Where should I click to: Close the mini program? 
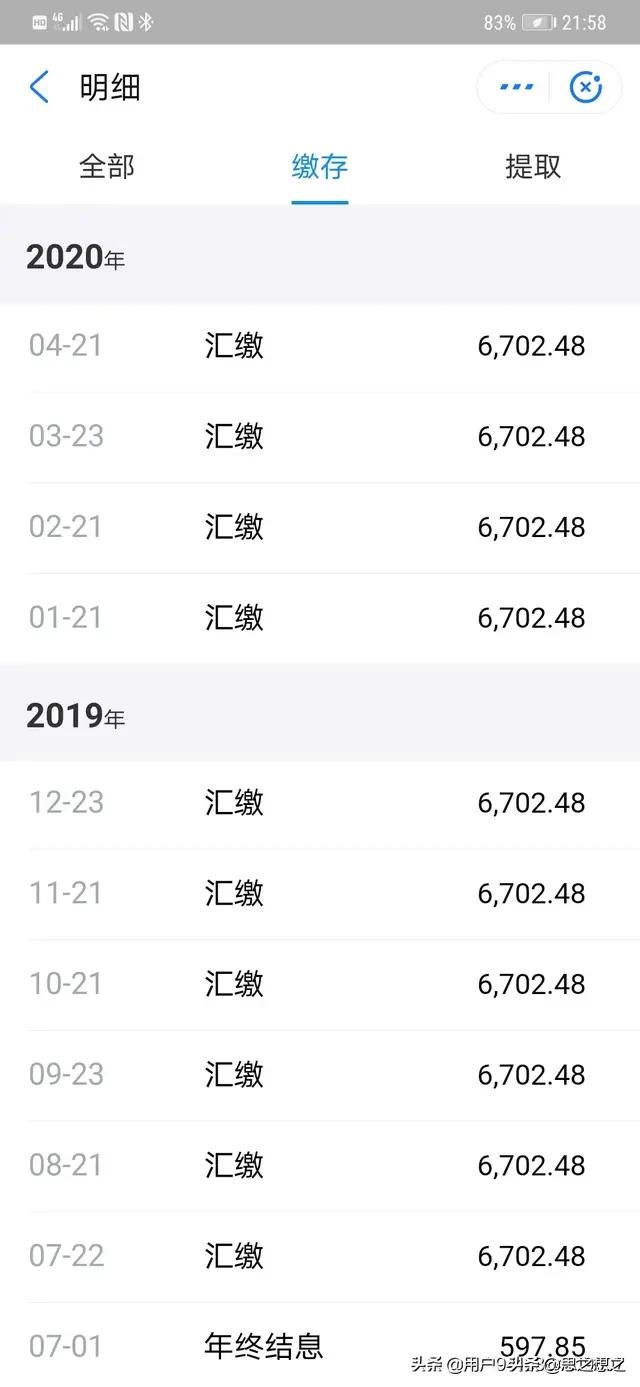[x=586, y=88]
